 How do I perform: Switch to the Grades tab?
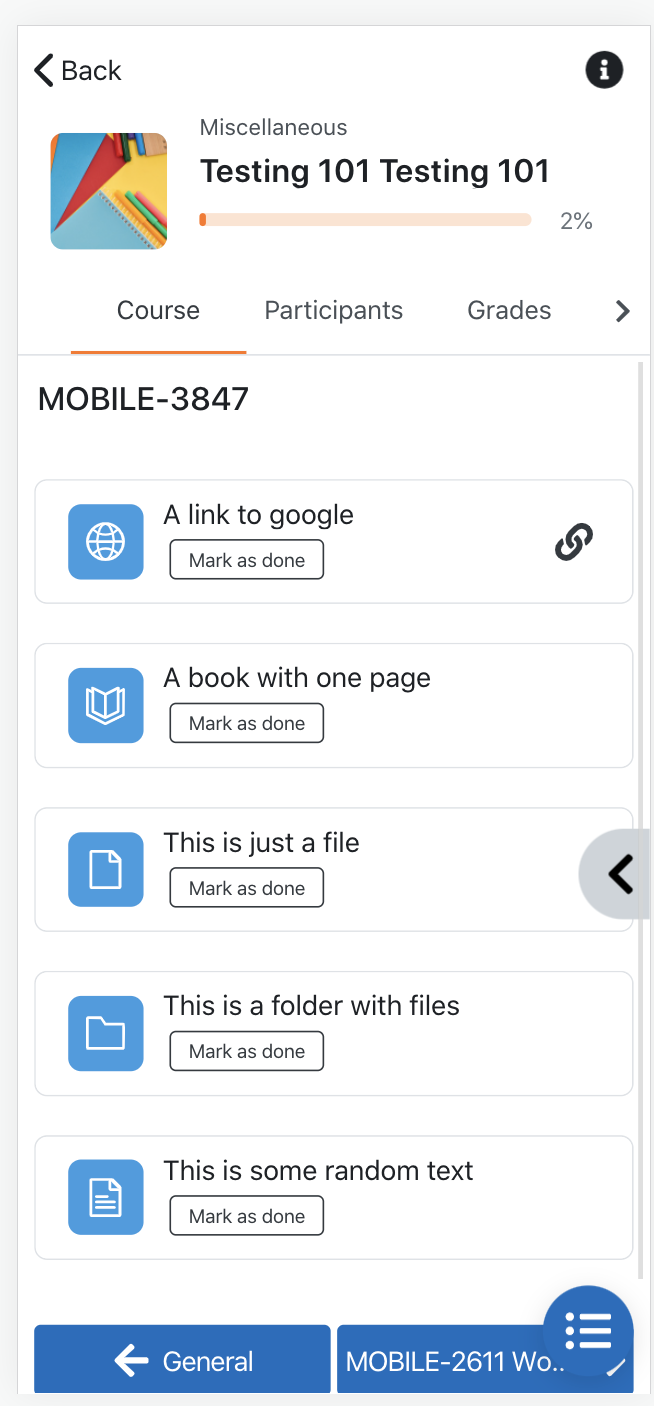(x=509, y=310)
